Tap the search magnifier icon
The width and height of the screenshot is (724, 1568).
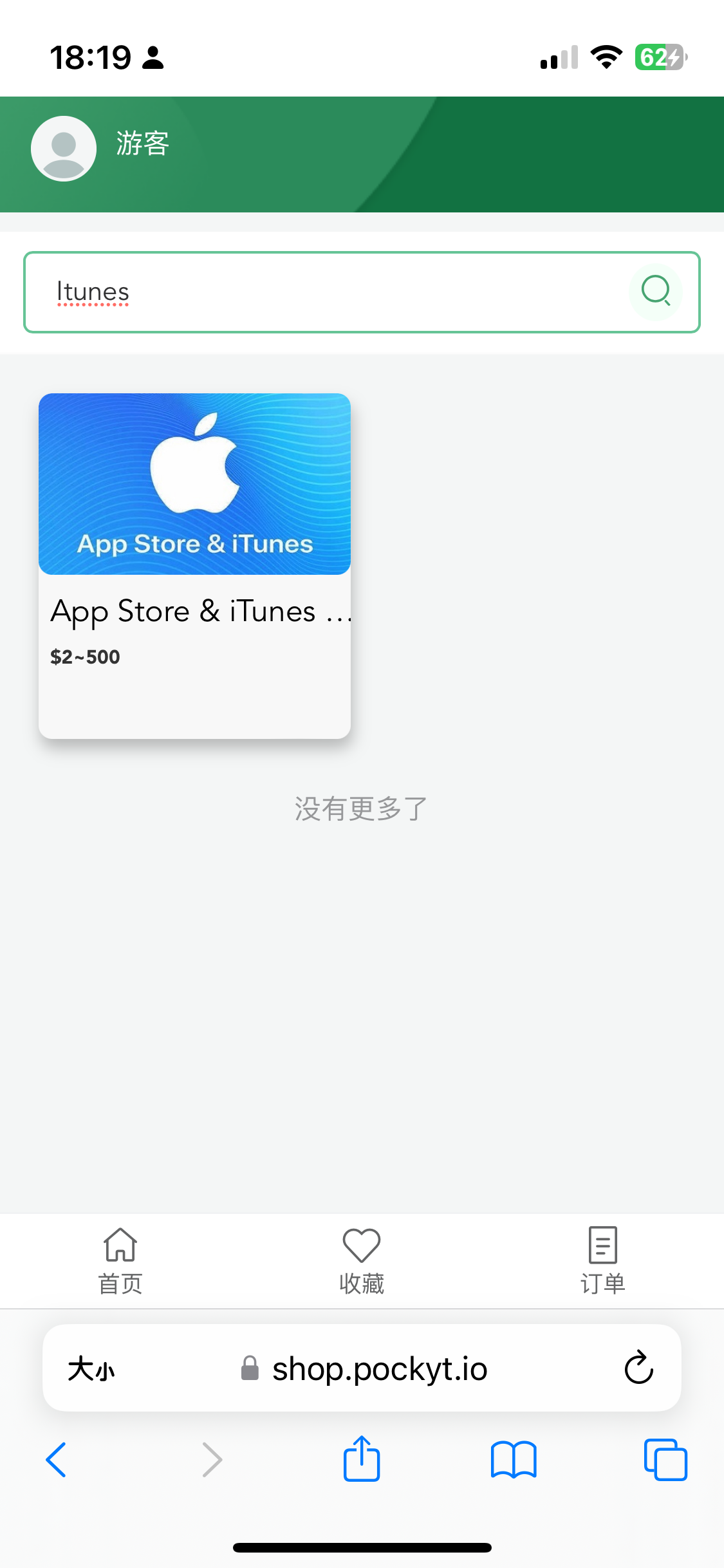point(656,292)
